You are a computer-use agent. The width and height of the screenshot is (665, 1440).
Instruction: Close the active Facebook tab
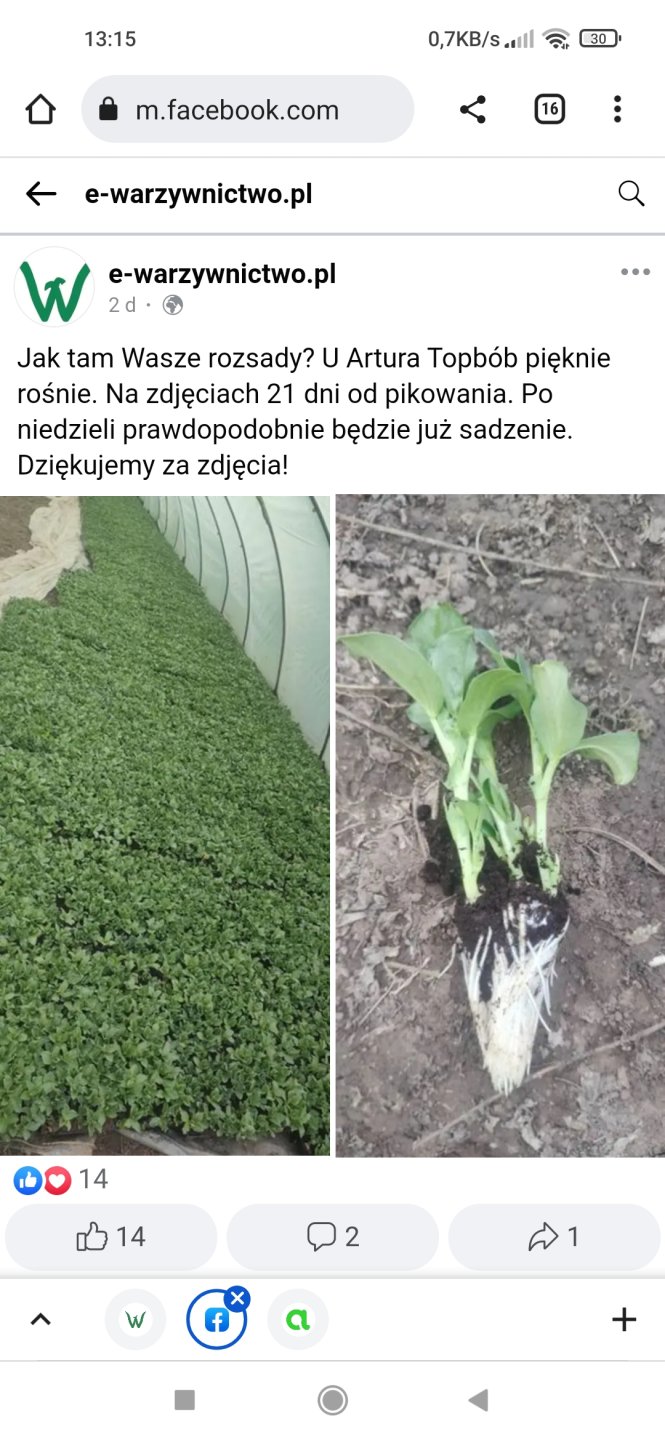[x=237, y=1299]
